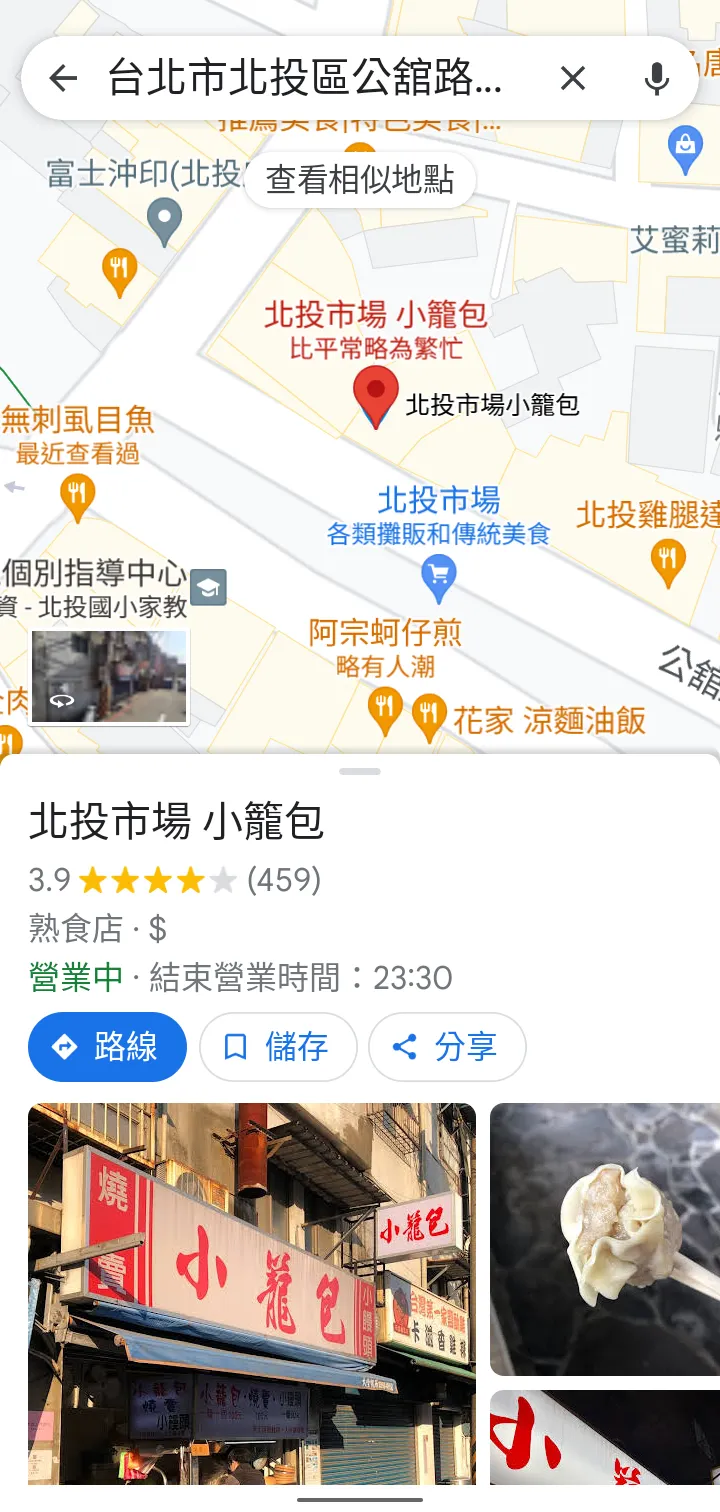Save this place using 儲存

point(277,1047)
